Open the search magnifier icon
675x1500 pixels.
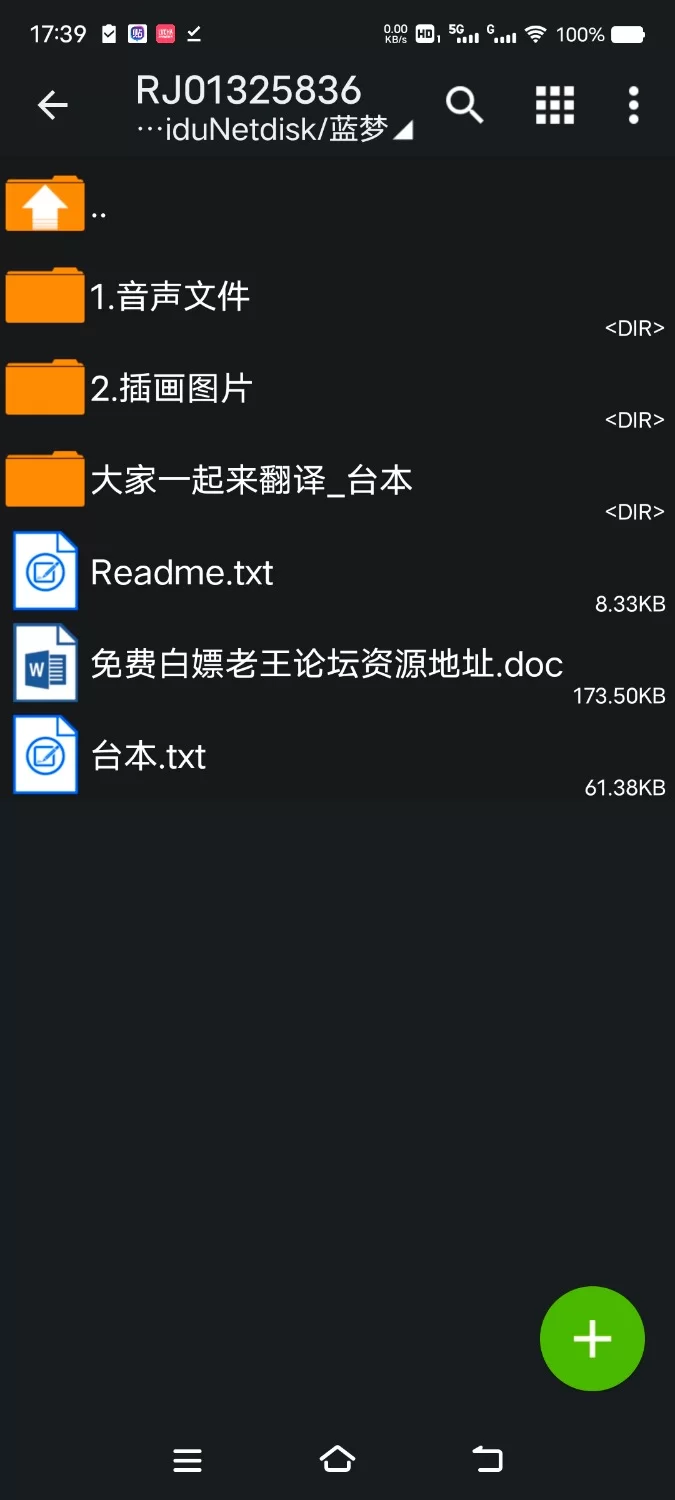[464, 105]
